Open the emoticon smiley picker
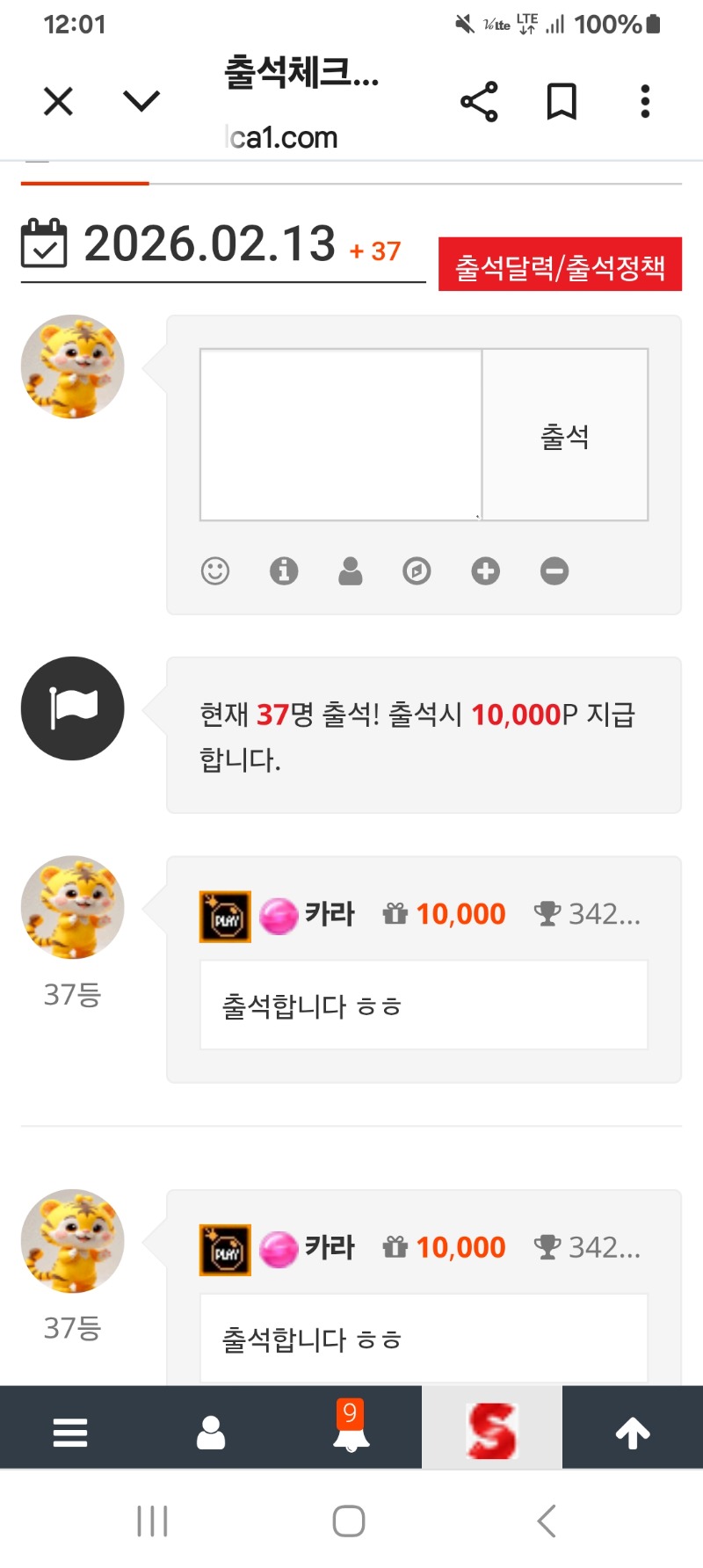Image resolution: width=703 pixels, height=1568 pixels. (215, 571)
